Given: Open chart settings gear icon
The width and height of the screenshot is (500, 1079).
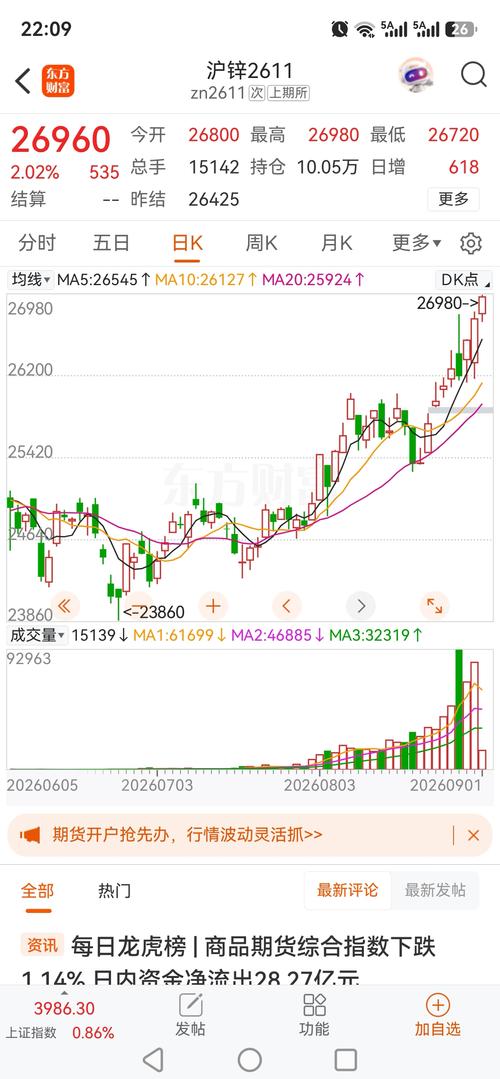Looking at the screenshot, I should click(x=471, y=244).
